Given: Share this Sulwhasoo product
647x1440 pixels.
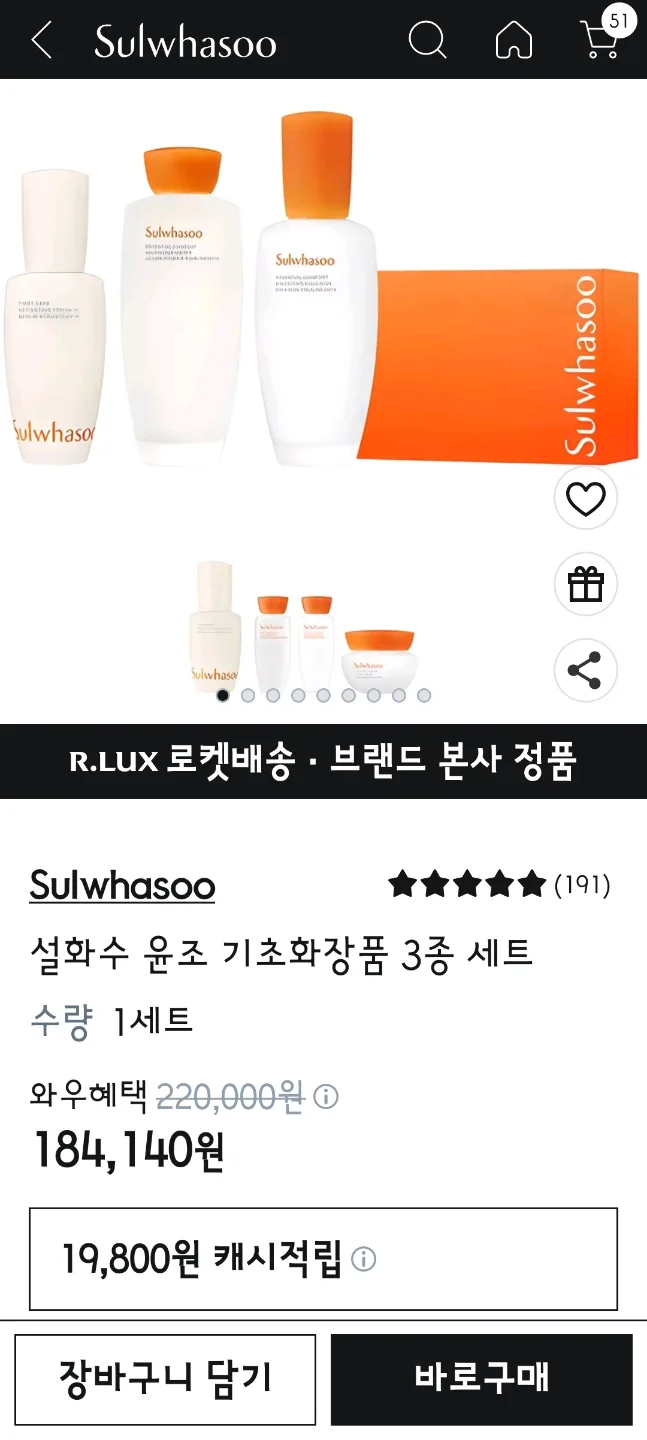Looking at the screenshot, I should click(x=585, y=671).
